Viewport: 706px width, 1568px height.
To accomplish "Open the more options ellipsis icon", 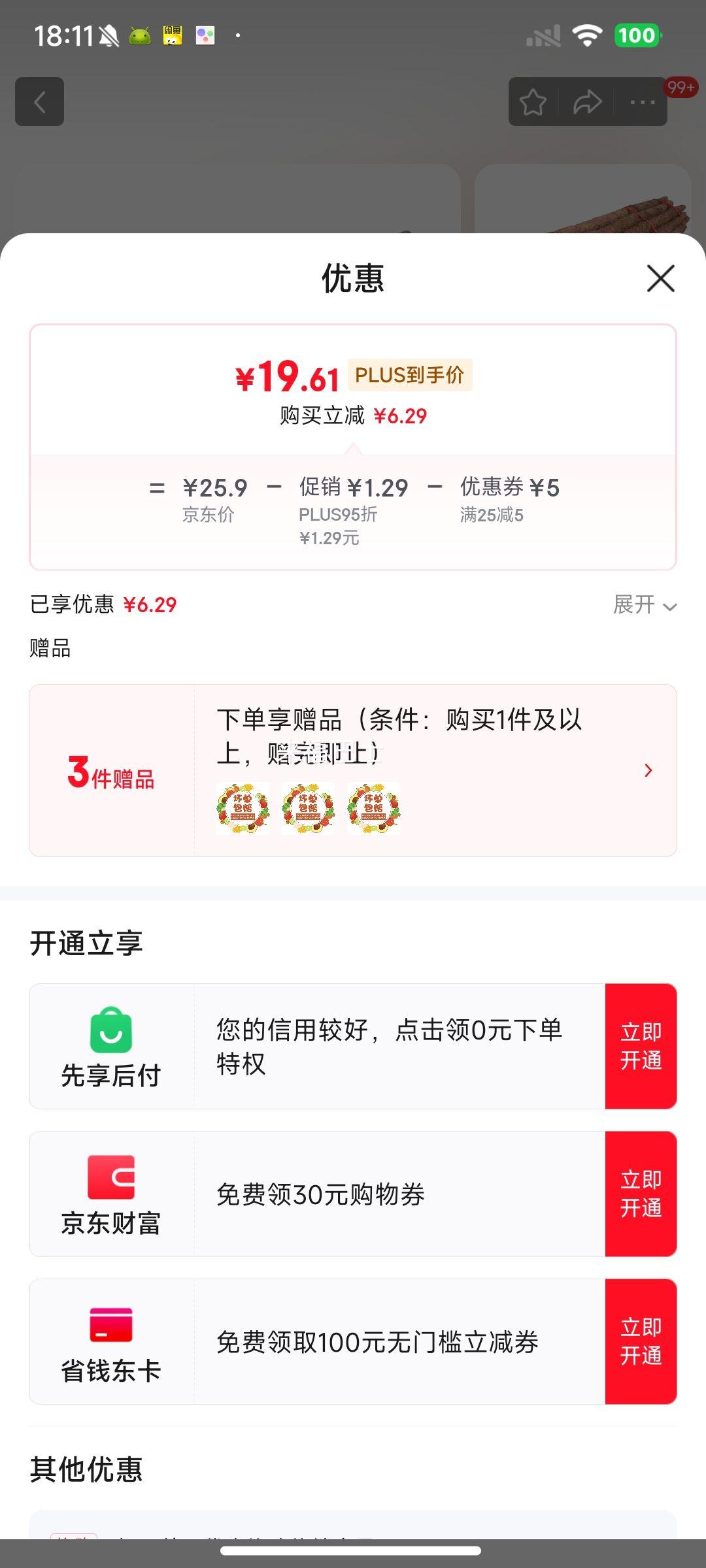I will pos(641,102).
